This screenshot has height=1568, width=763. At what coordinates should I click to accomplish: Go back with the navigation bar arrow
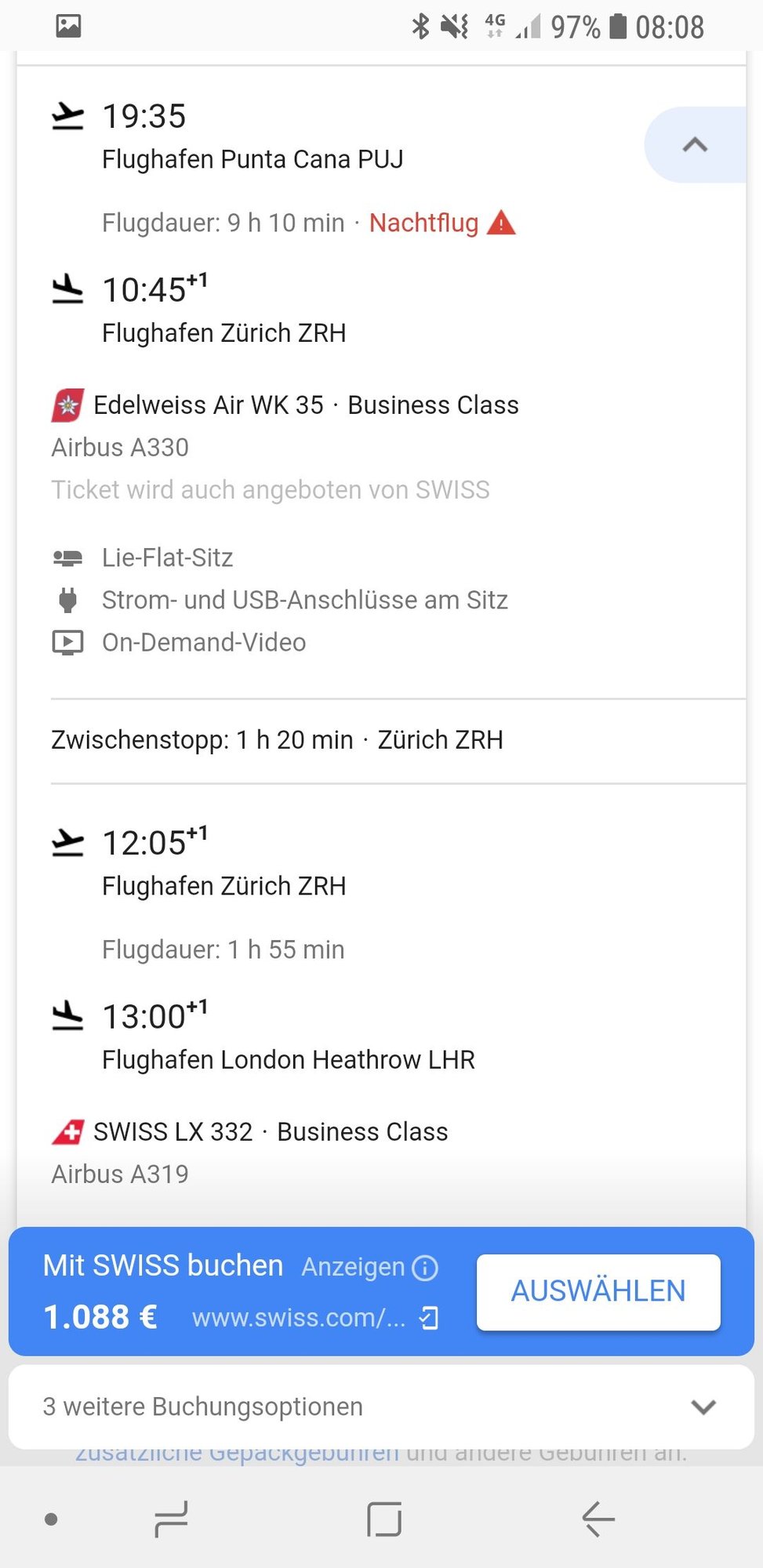point(598,1519)
